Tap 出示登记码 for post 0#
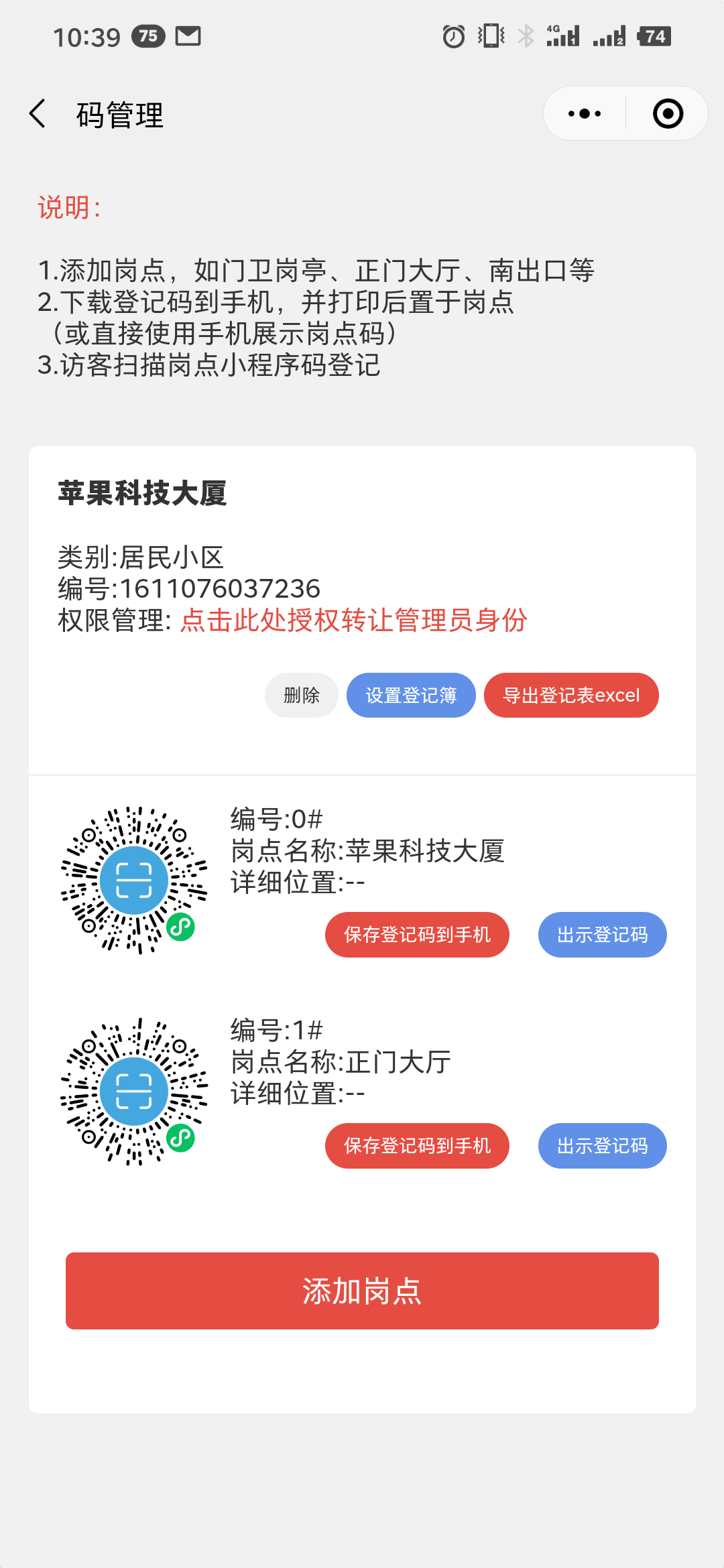The image size is (724, 1568). click(x=603, y=935)
